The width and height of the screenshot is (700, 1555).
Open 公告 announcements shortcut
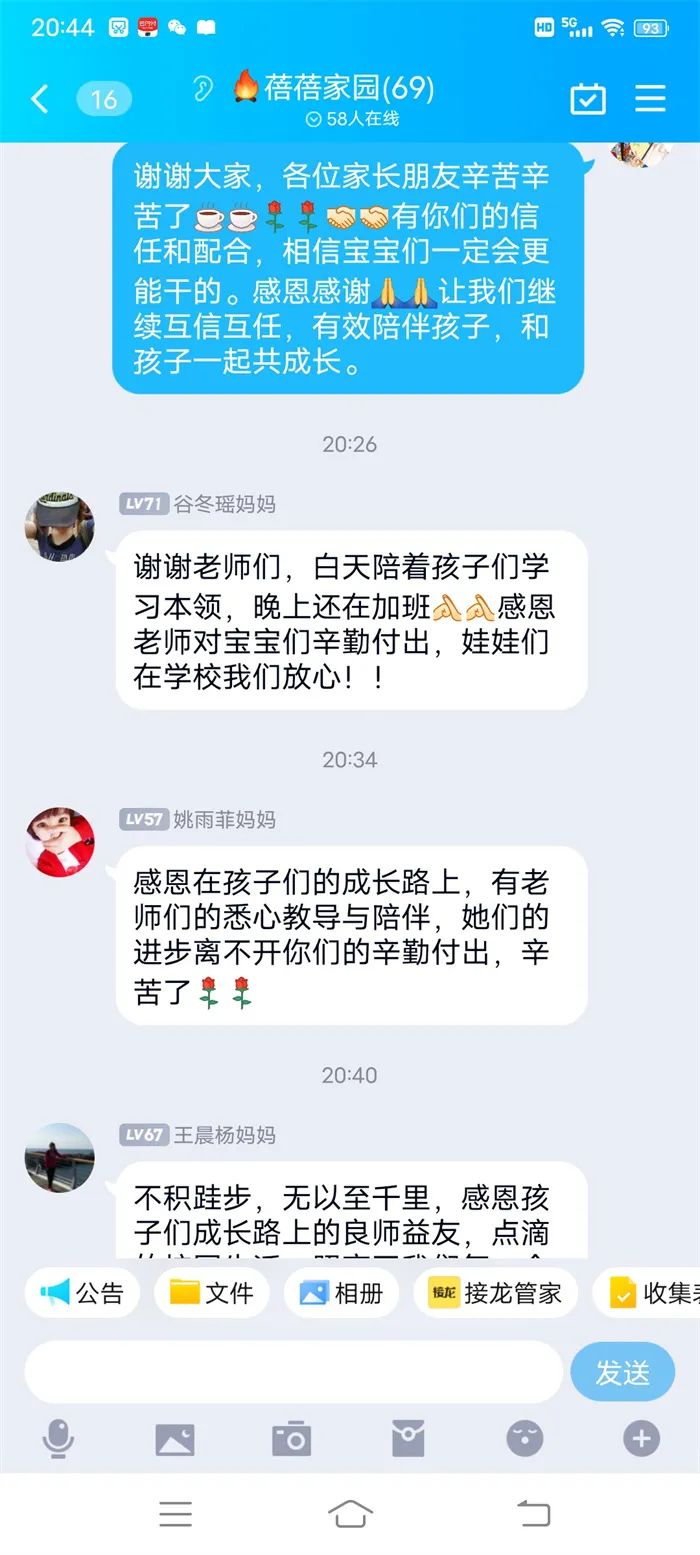82,1293
